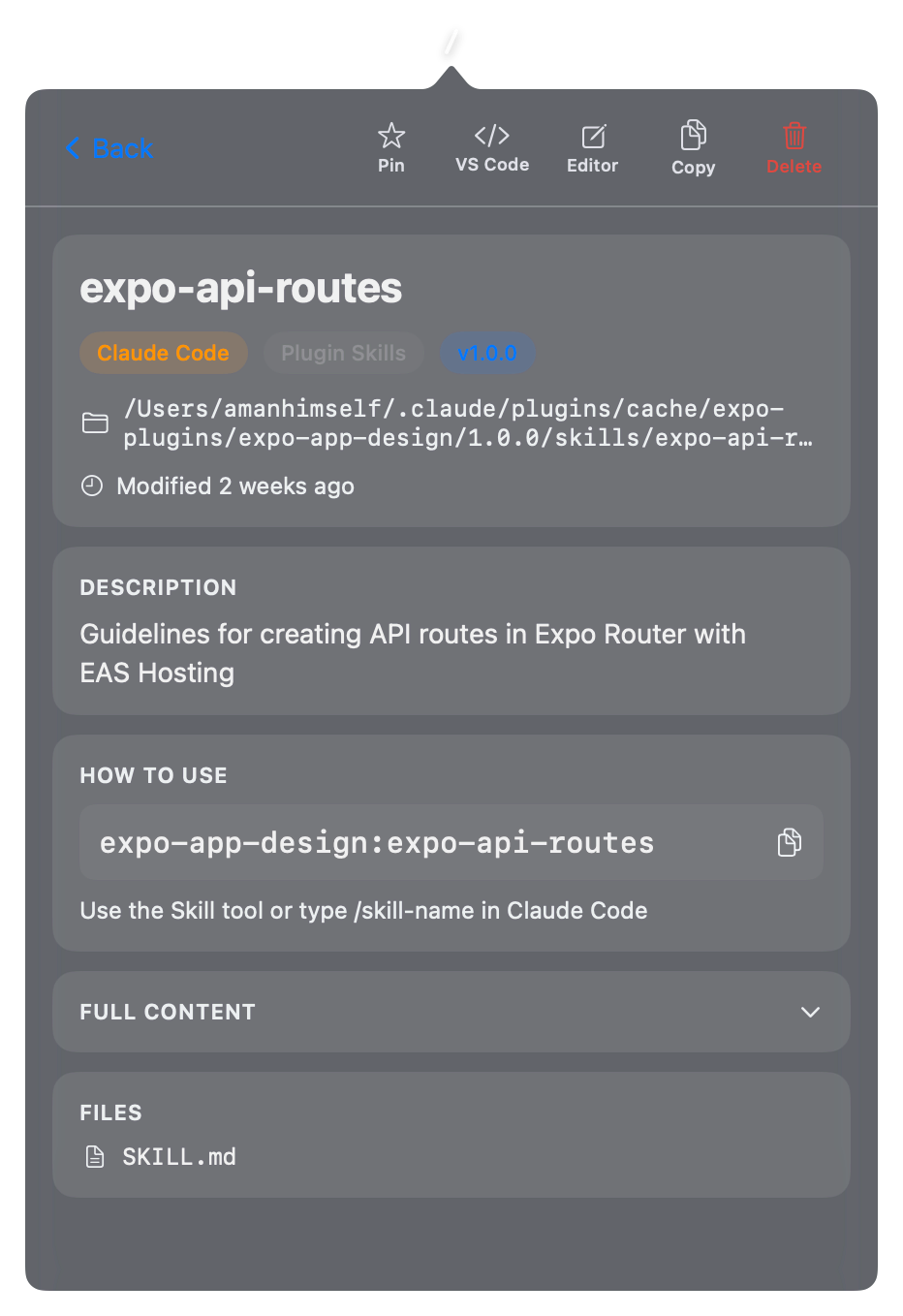Copy the expo-app-design:expo-api-routes command

pos(790,842)
